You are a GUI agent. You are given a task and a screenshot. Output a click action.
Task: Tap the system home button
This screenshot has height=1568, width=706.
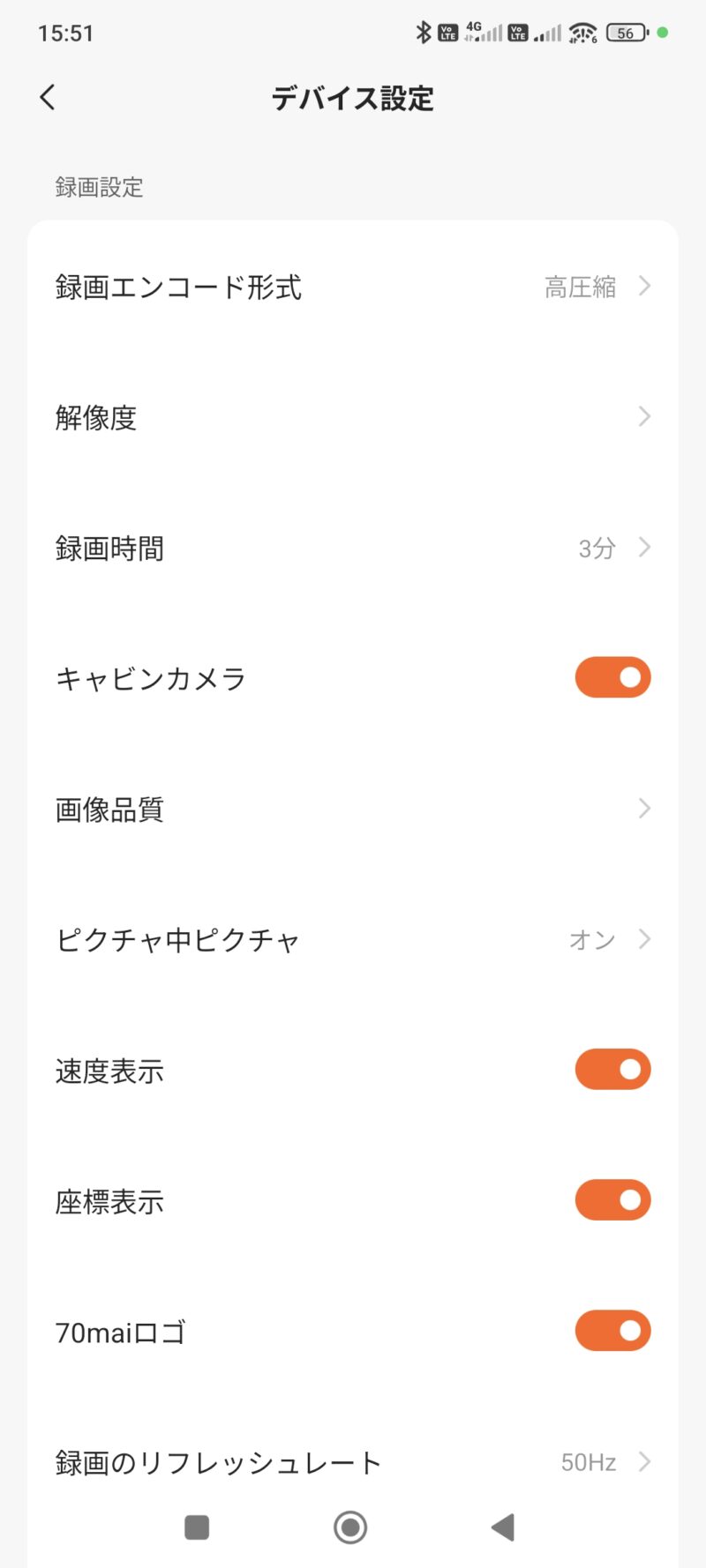[350, 1527]
